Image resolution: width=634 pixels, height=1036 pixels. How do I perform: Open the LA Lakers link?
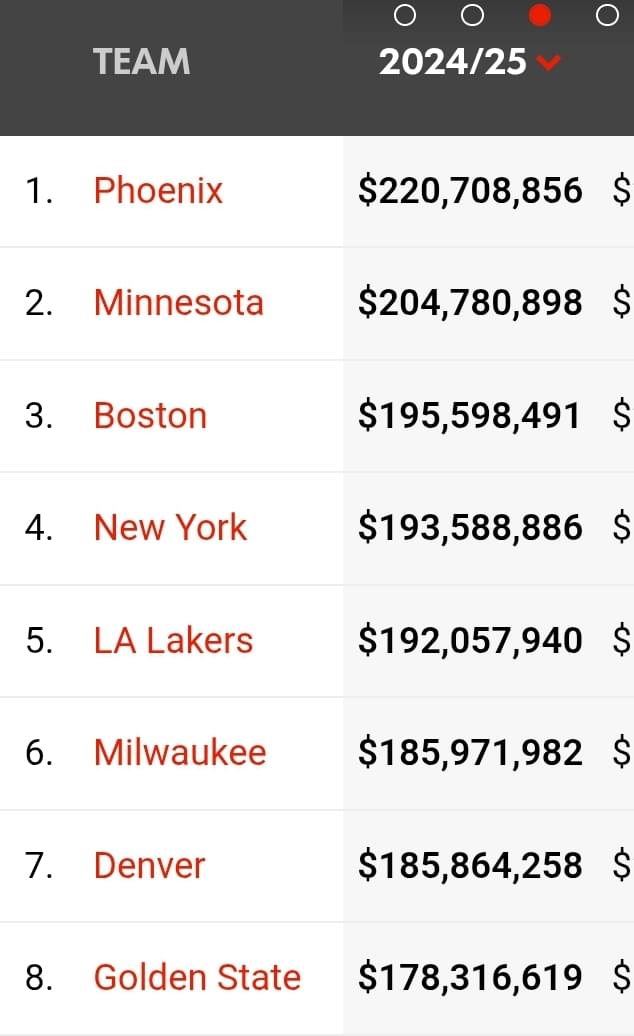pyautogui.click(x=174, y=640)
